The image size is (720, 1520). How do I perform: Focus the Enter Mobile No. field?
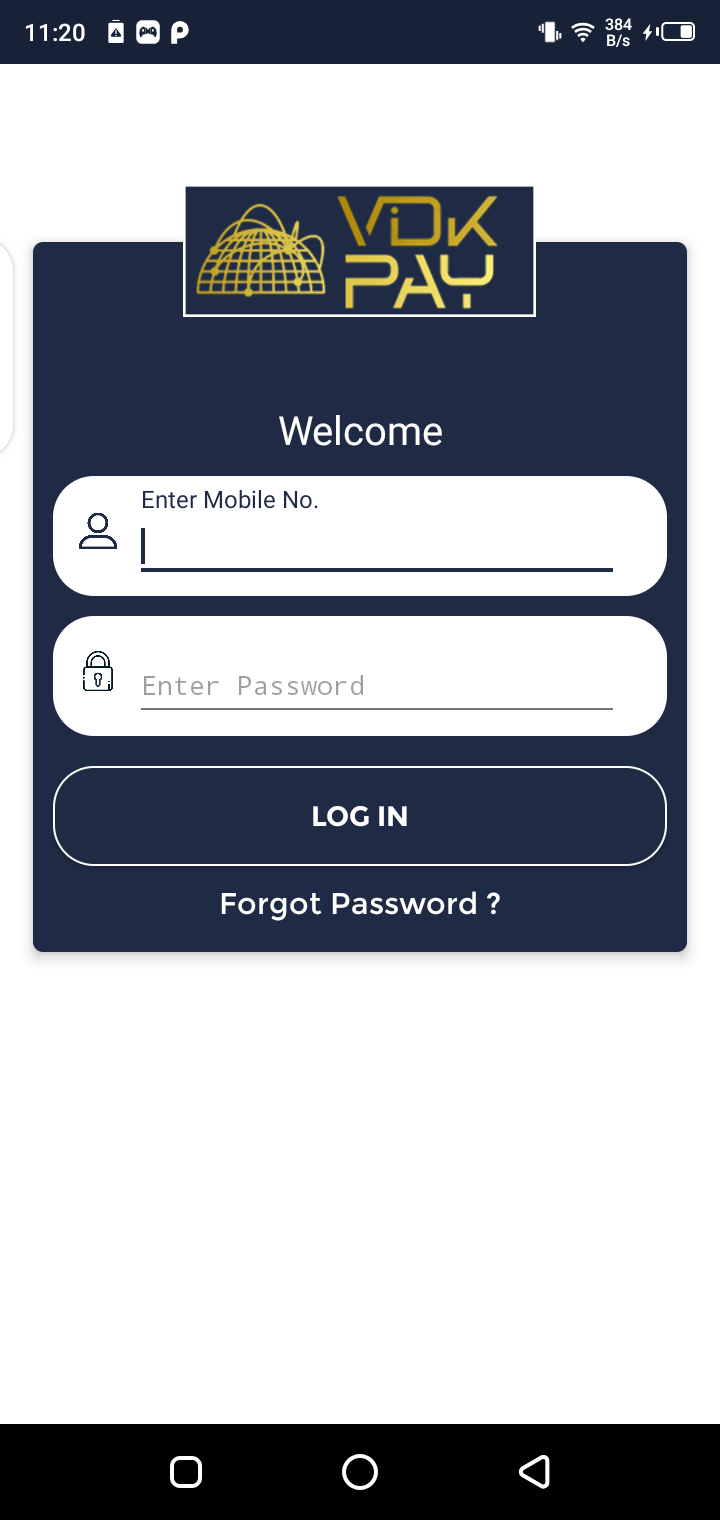tap(376, 546)
